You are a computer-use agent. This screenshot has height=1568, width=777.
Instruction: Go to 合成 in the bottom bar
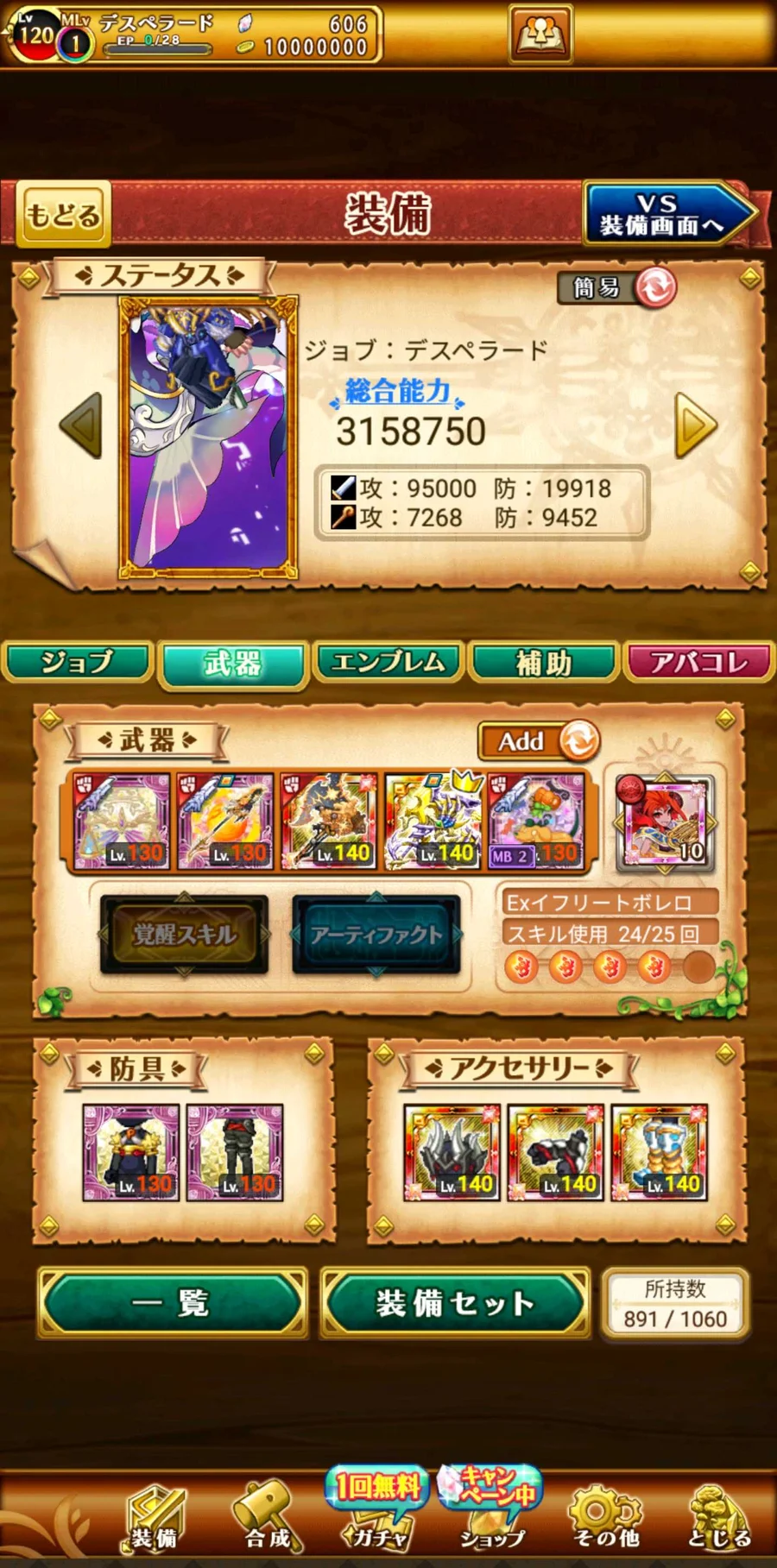(x=268, y=1519)
